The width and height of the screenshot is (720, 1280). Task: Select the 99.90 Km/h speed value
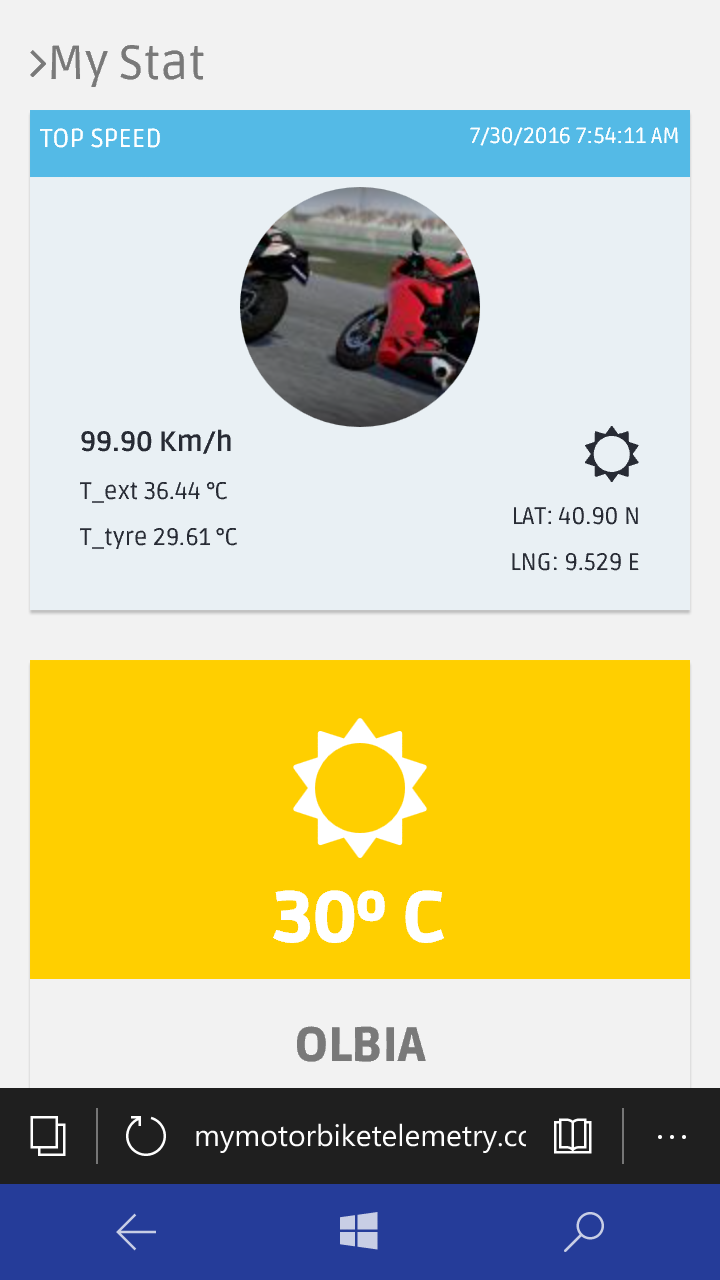pyautogui.click(x=157, y=440)
